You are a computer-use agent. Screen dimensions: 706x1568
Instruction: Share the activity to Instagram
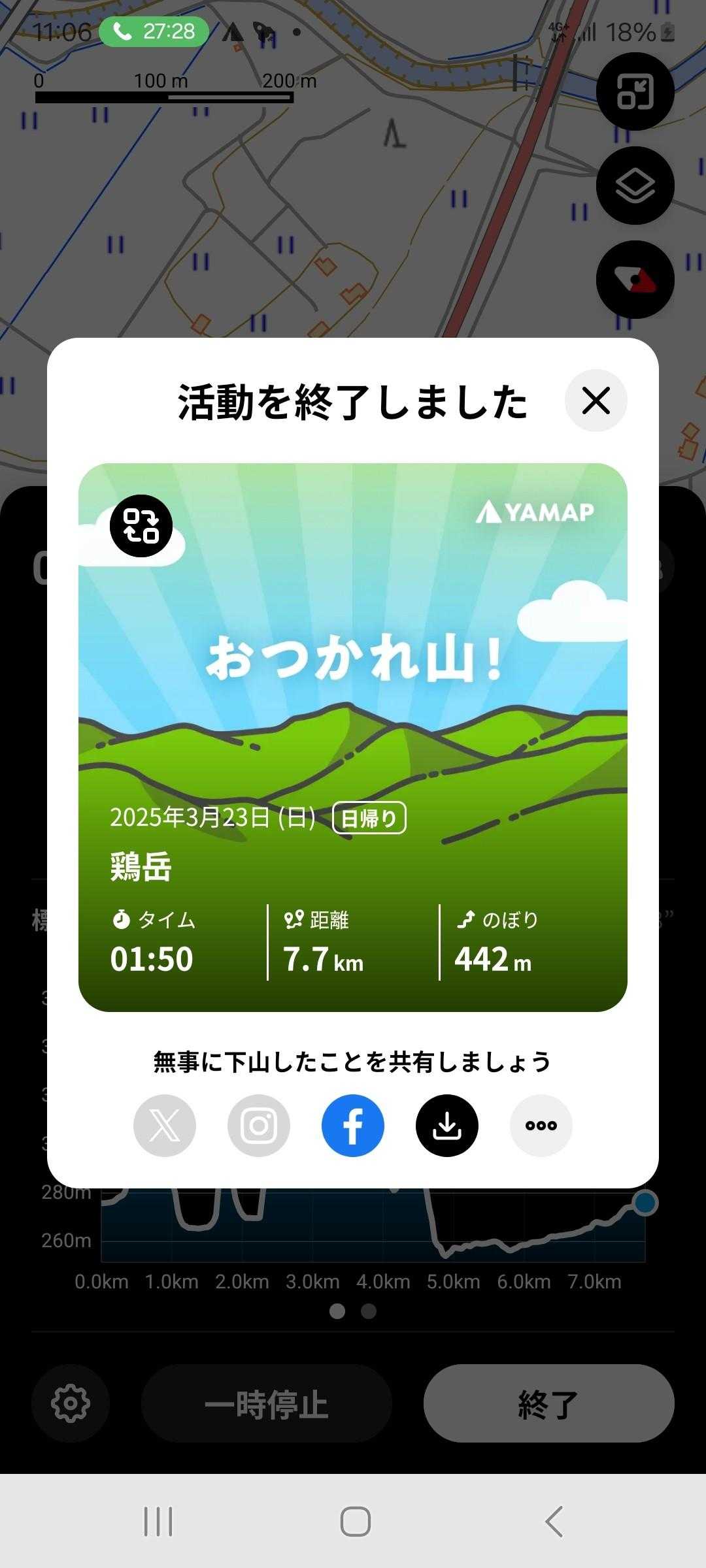point(259,1125)
